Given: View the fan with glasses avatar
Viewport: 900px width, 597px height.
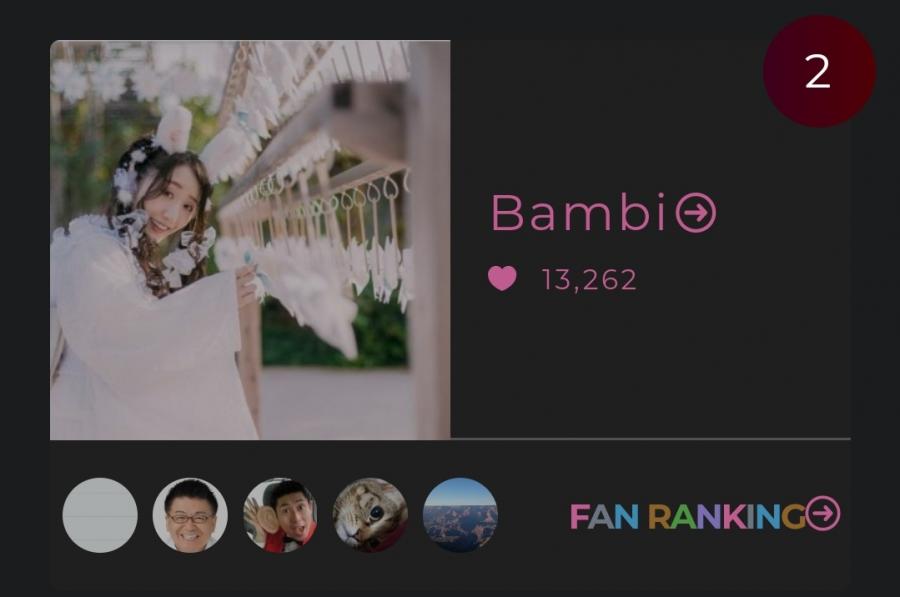Looking at the screenshot, I should click(x=190, y=515).
